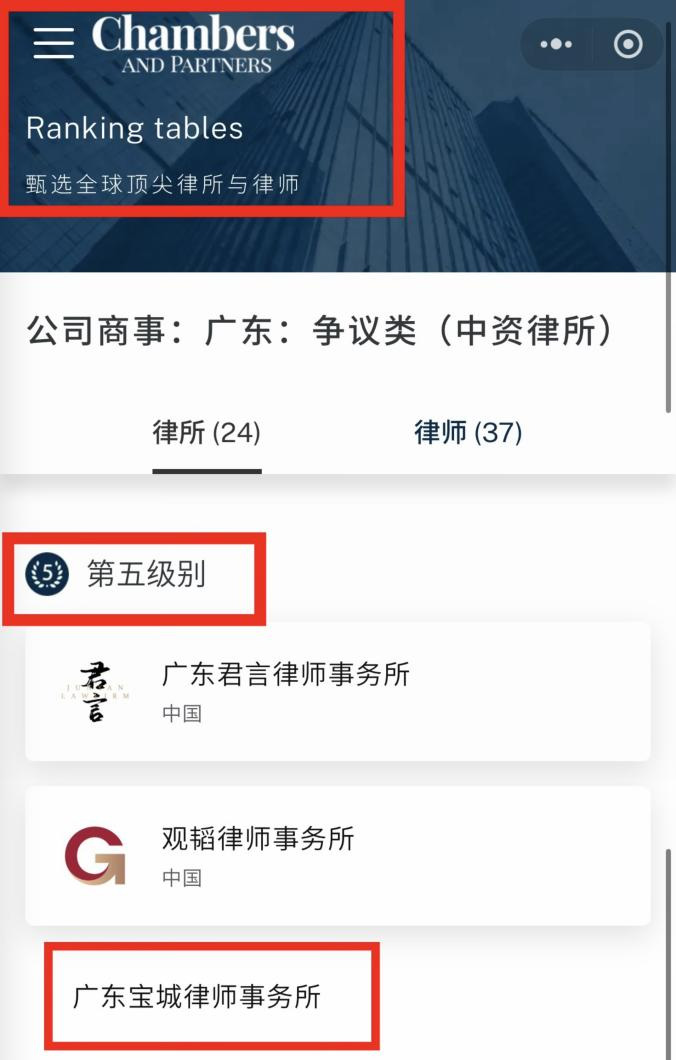The width and height of the screenshot is (676, 1060).
Task: Switch to the 律所 (24) tab
Action: pos(206,433)
